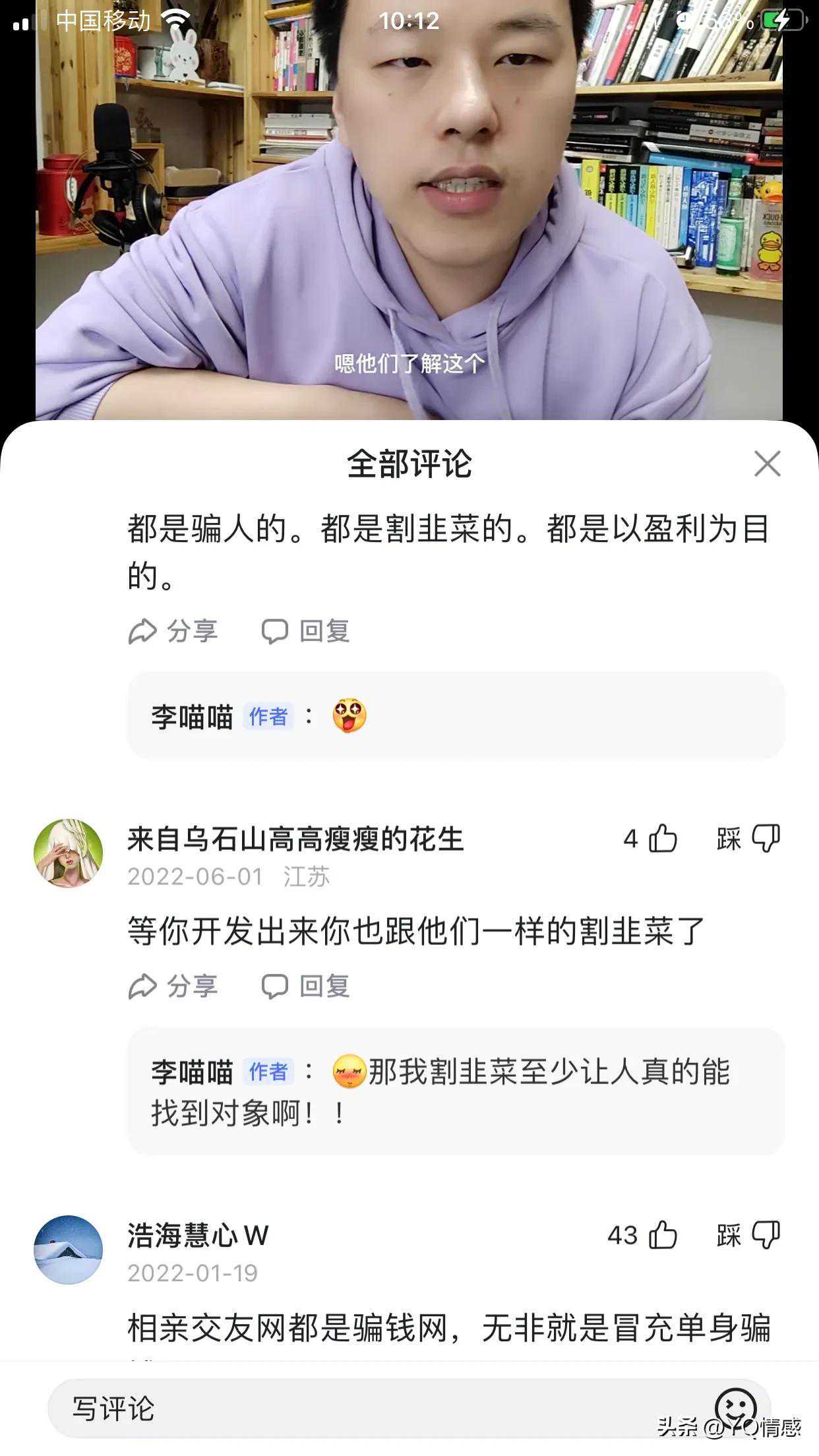Share the 等你开发出来 comment
This screenshot has width=819, height=1456.
(x=173, y=986)
